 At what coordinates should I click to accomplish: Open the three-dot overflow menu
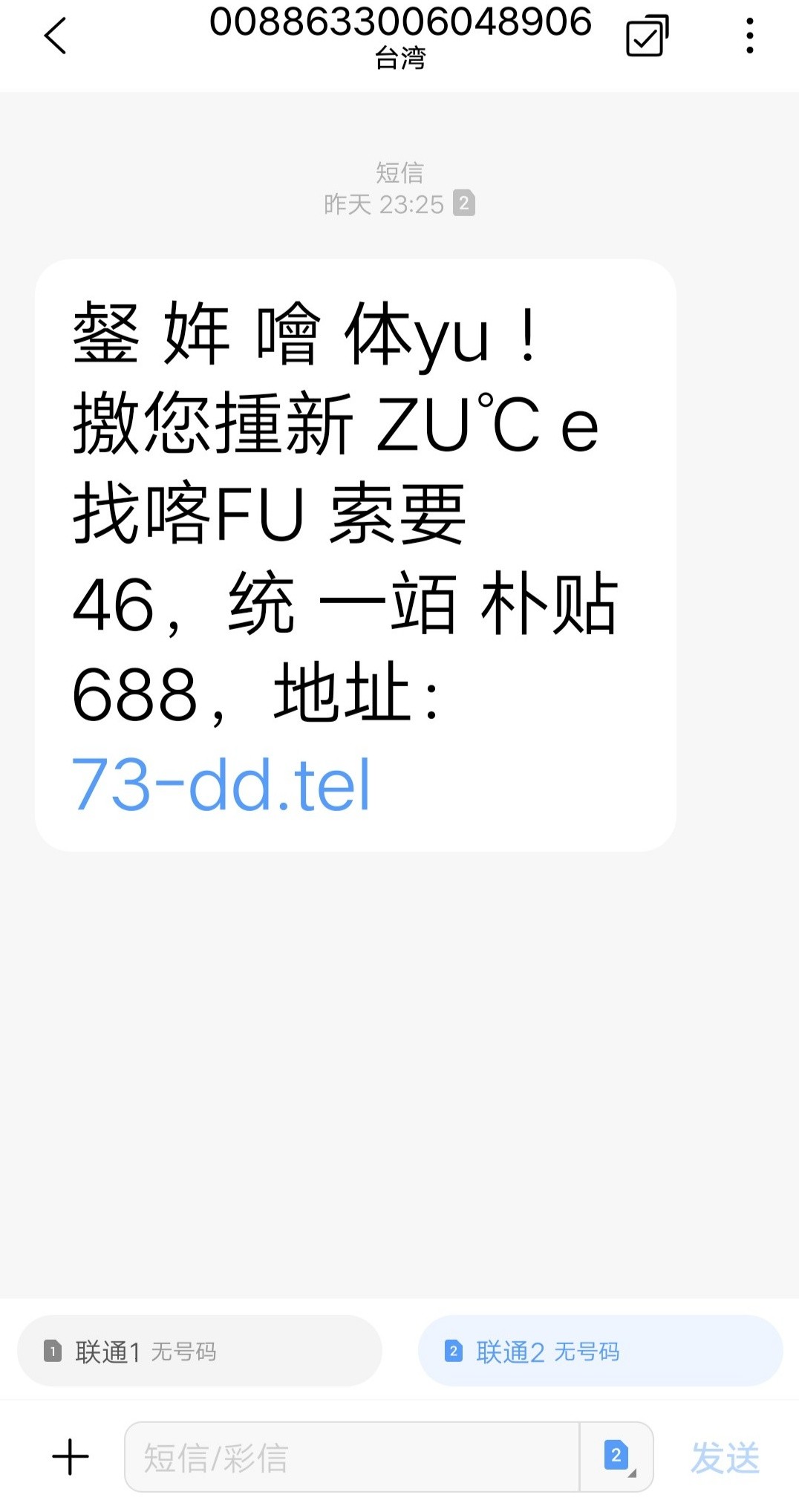pyautogui.click(x=750, y=36)
